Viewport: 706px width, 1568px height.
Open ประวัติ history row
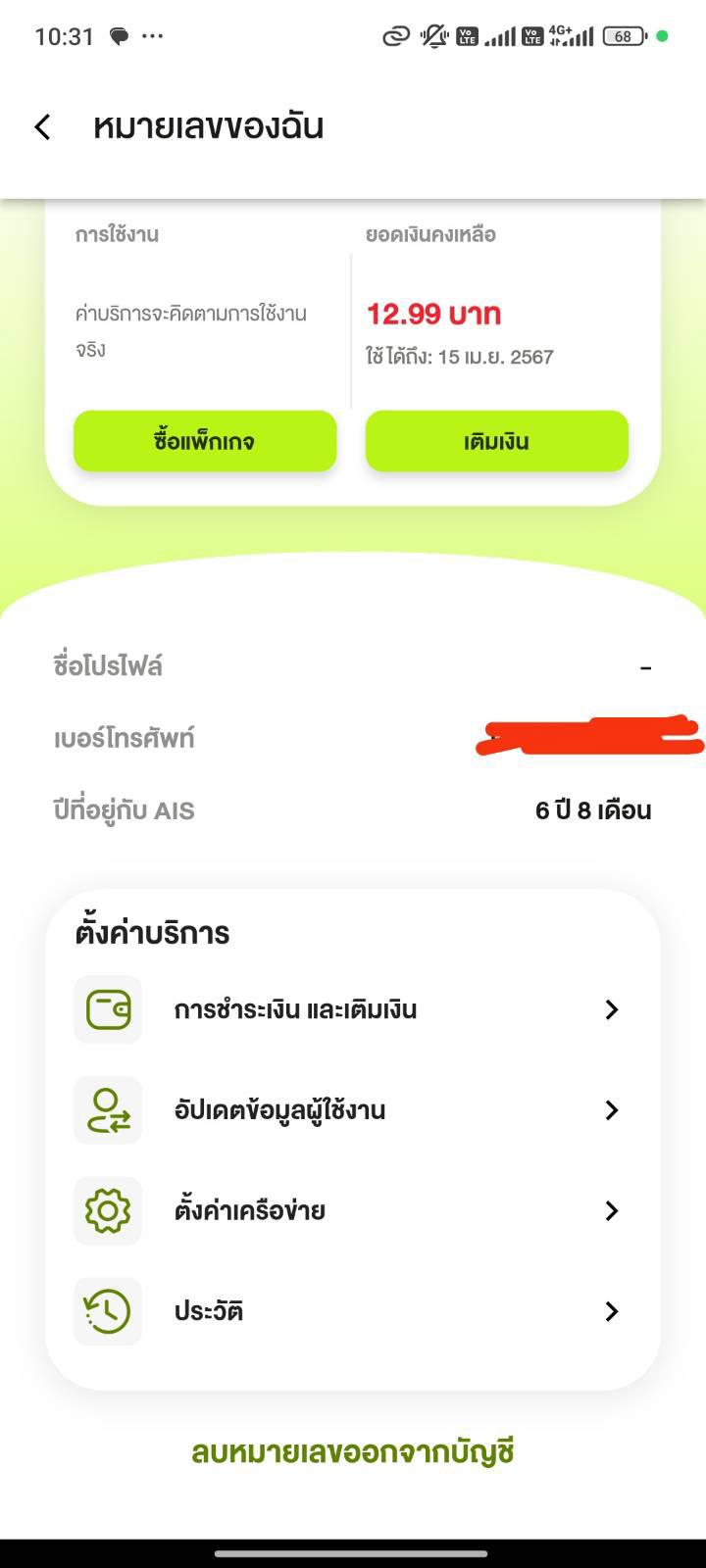click(x=351, y=1311)
